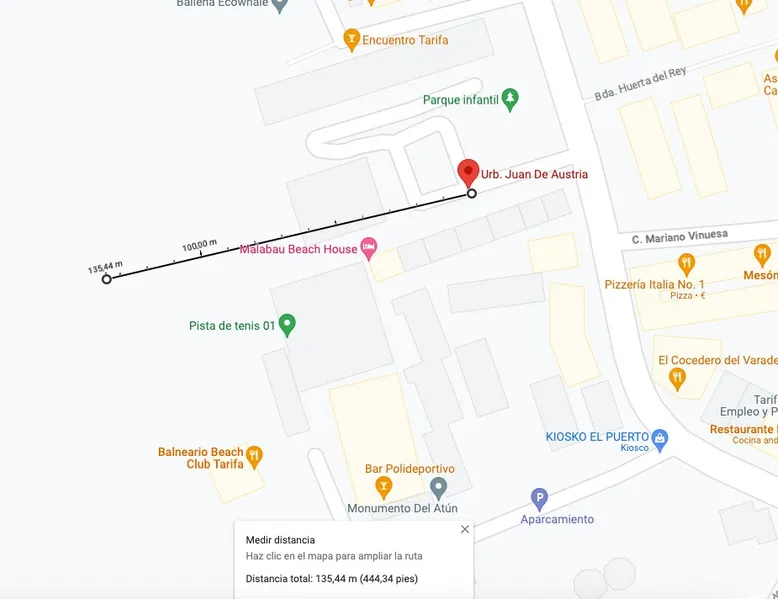Open KIOSKO EL PUERTO shop marker

pos(659,438)
